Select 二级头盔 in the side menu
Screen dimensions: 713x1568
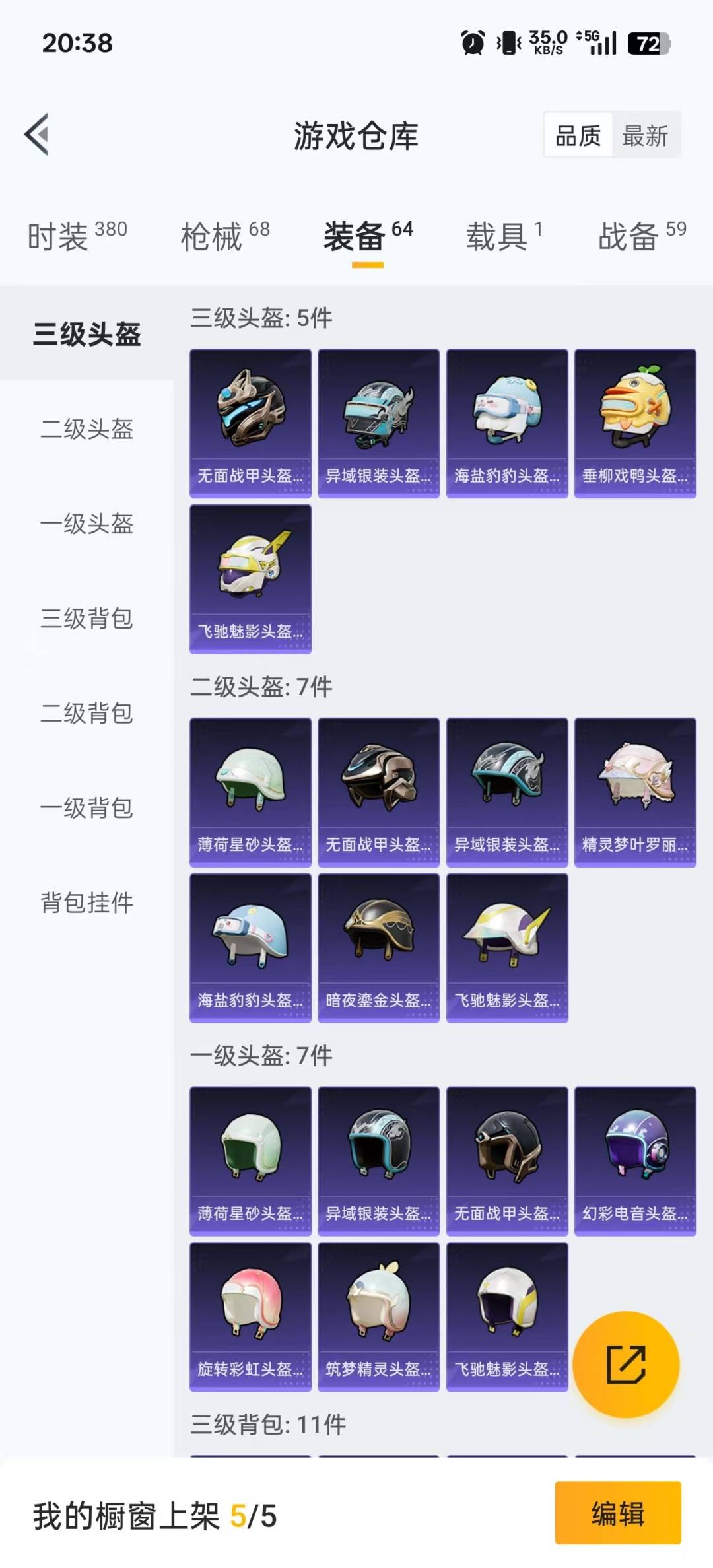pos(87,429)
